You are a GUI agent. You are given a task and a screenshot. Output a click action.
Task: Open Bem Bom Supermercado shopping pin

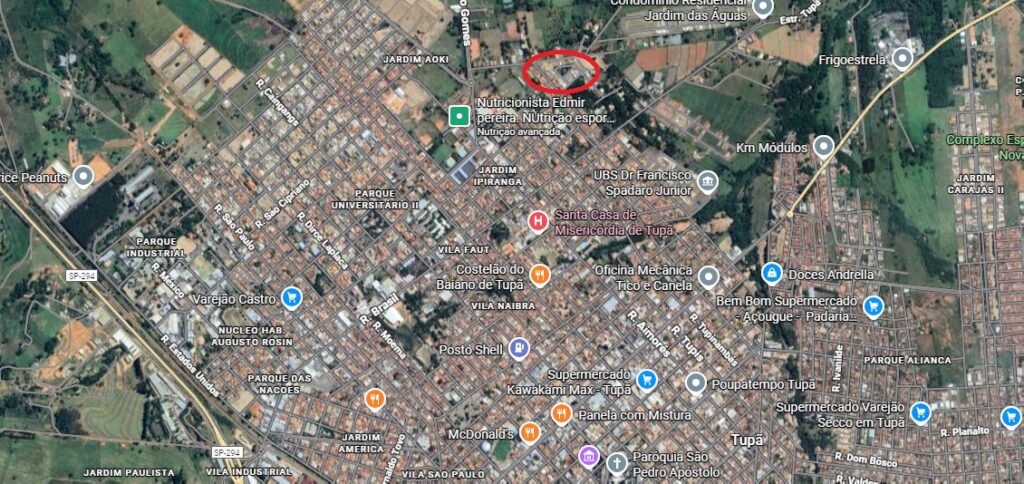tap(873, 306)
